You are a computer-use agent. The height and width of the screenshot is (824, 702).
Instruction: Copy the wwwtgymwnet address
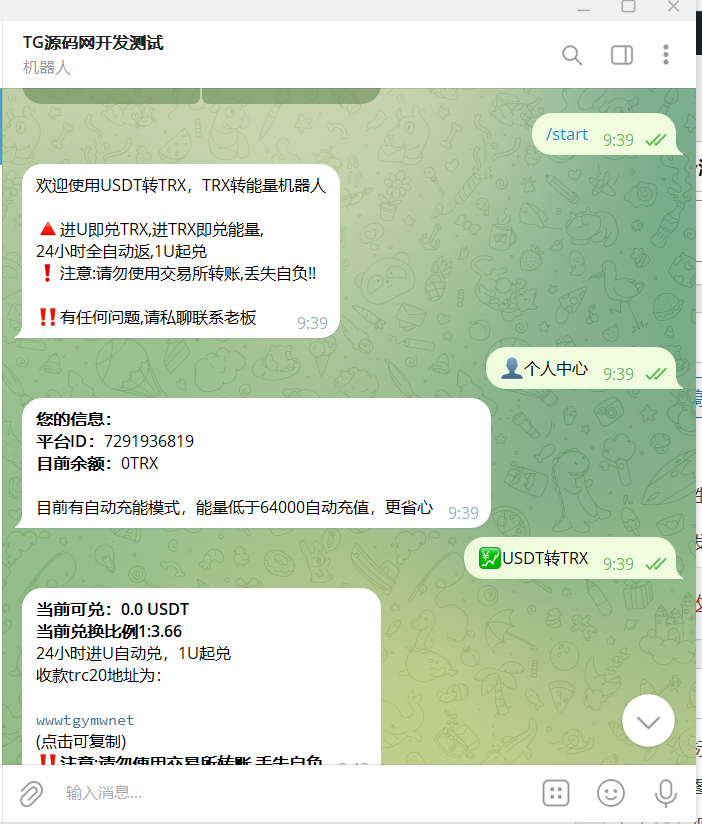85,720
